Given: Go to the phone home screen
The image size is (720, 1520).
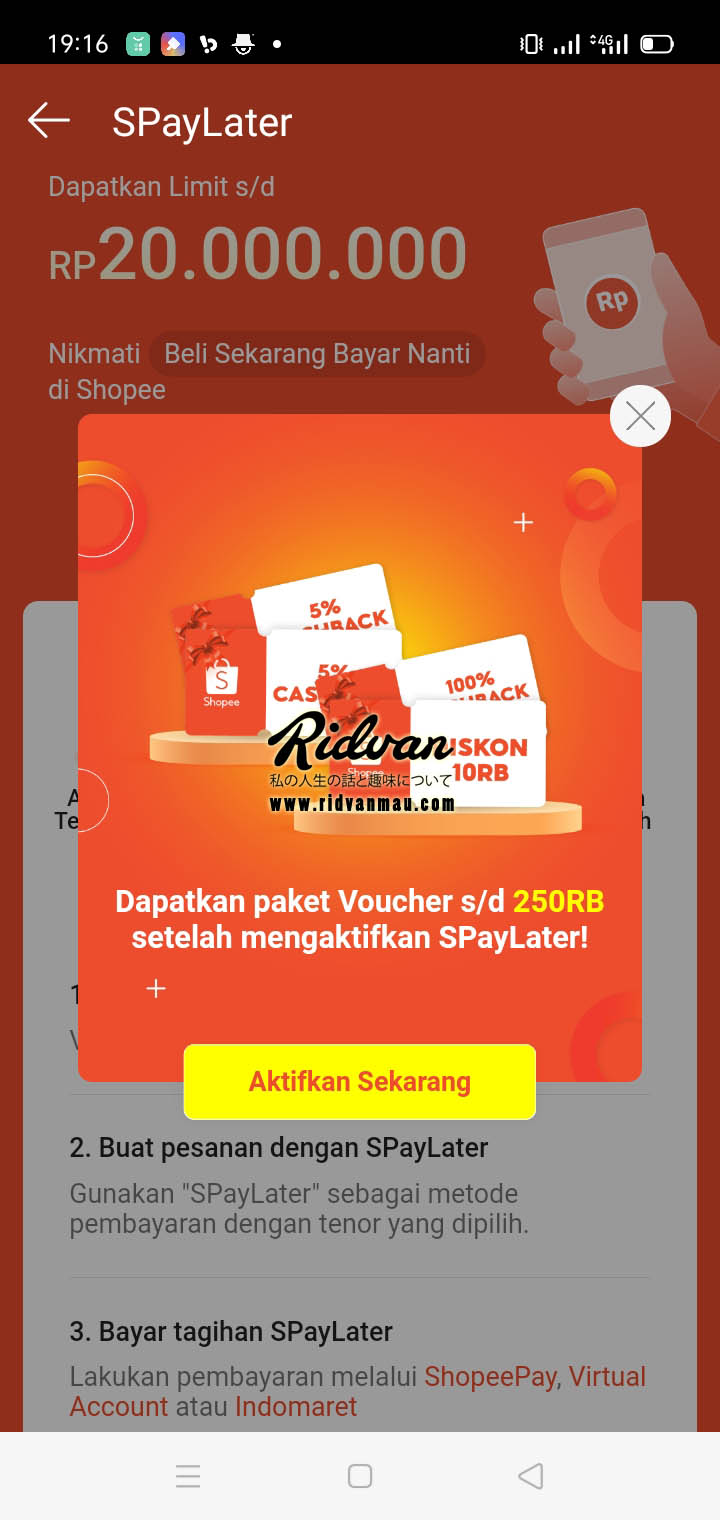Looking at the screenshot, I should [x=360, y=1476].
